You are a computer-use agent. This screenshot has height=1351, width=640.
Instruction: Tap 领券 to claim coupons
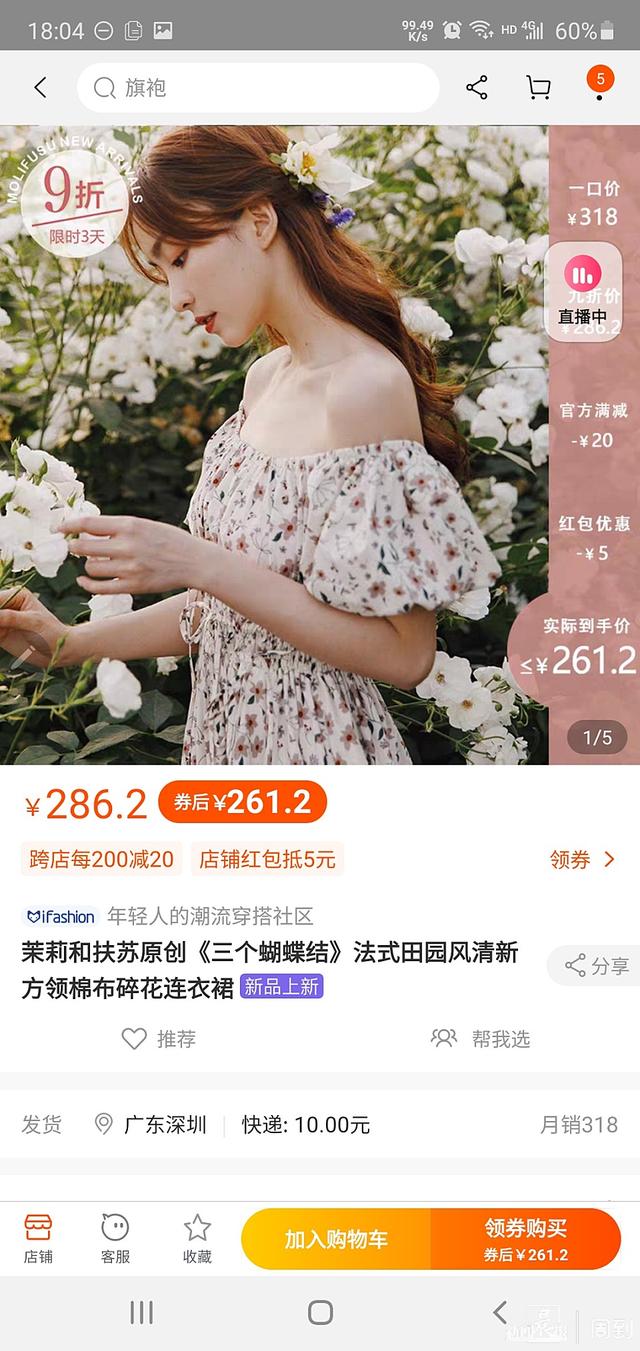point(582,859)
